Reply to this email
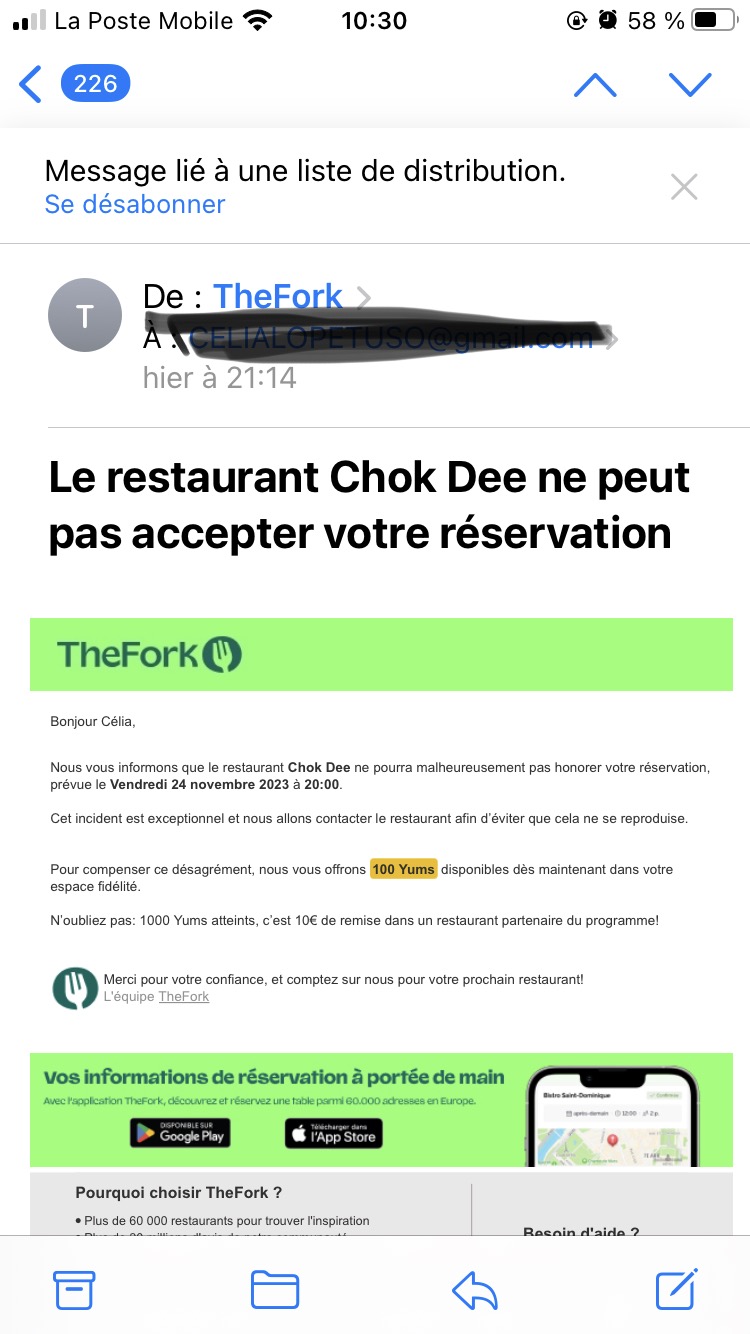Image resolution: width=750 pixels, height=1334 pixels. (475, 1290)
